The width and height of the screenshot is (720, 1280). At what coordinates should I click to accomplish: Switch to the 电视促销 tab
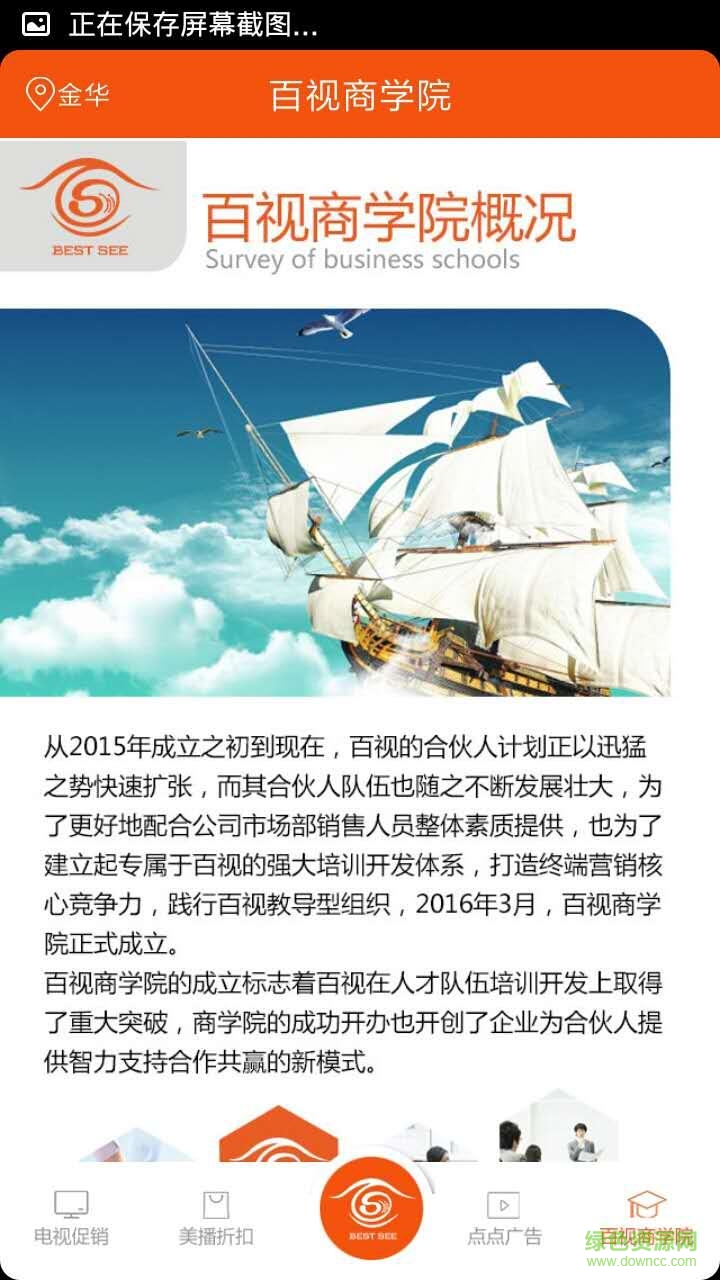coord(71,1217)
